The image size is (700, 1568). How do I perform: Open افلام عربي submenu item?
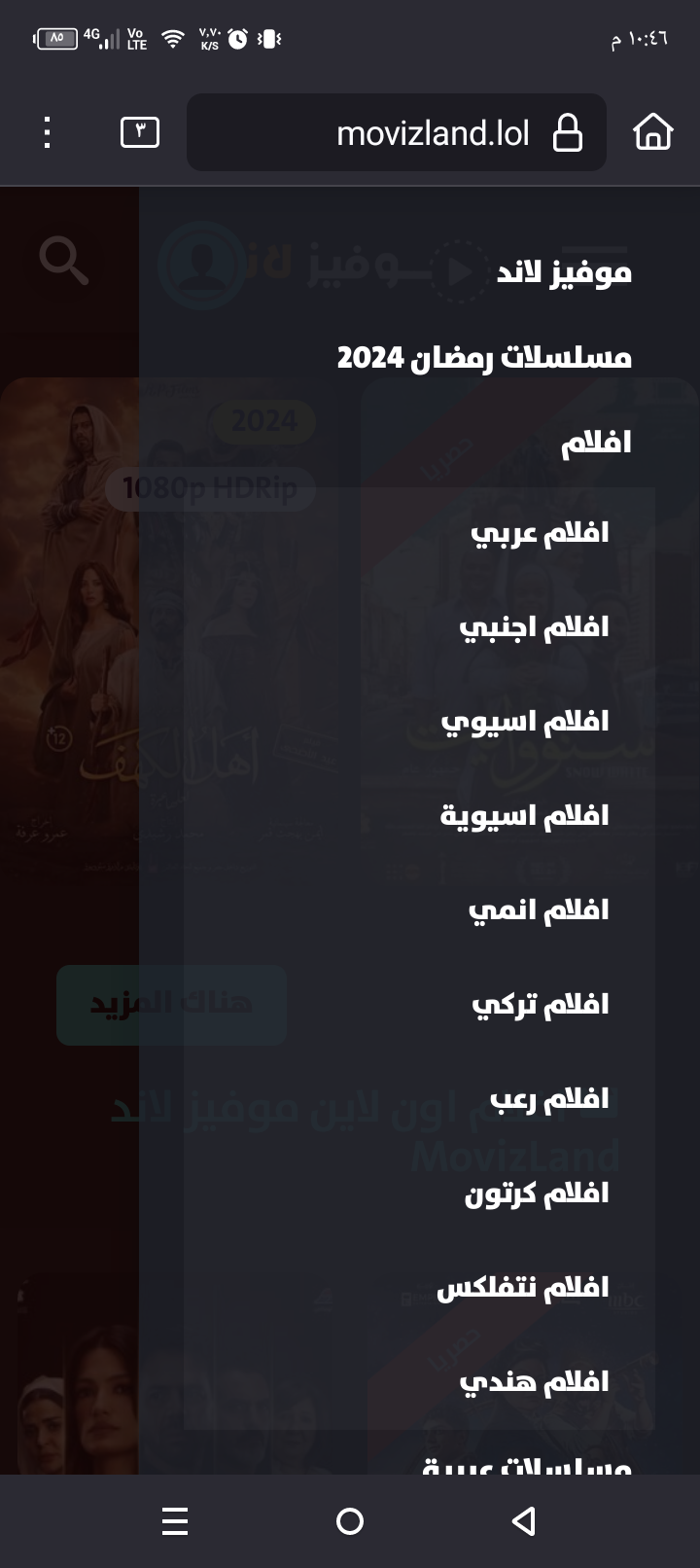click(x=540, y=533)
